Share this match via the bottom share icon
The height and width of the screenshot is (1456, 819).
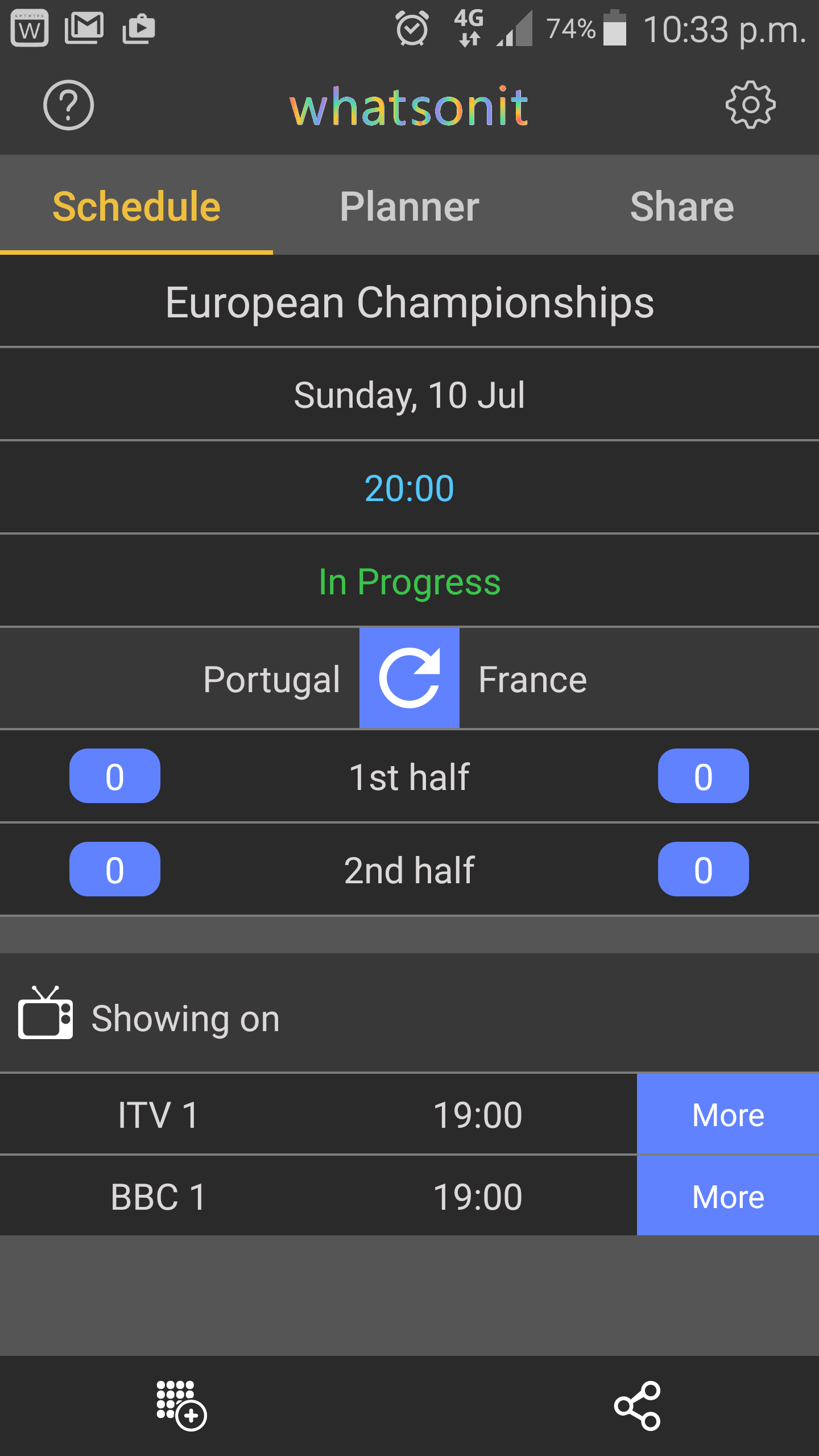click(637, 1405)
